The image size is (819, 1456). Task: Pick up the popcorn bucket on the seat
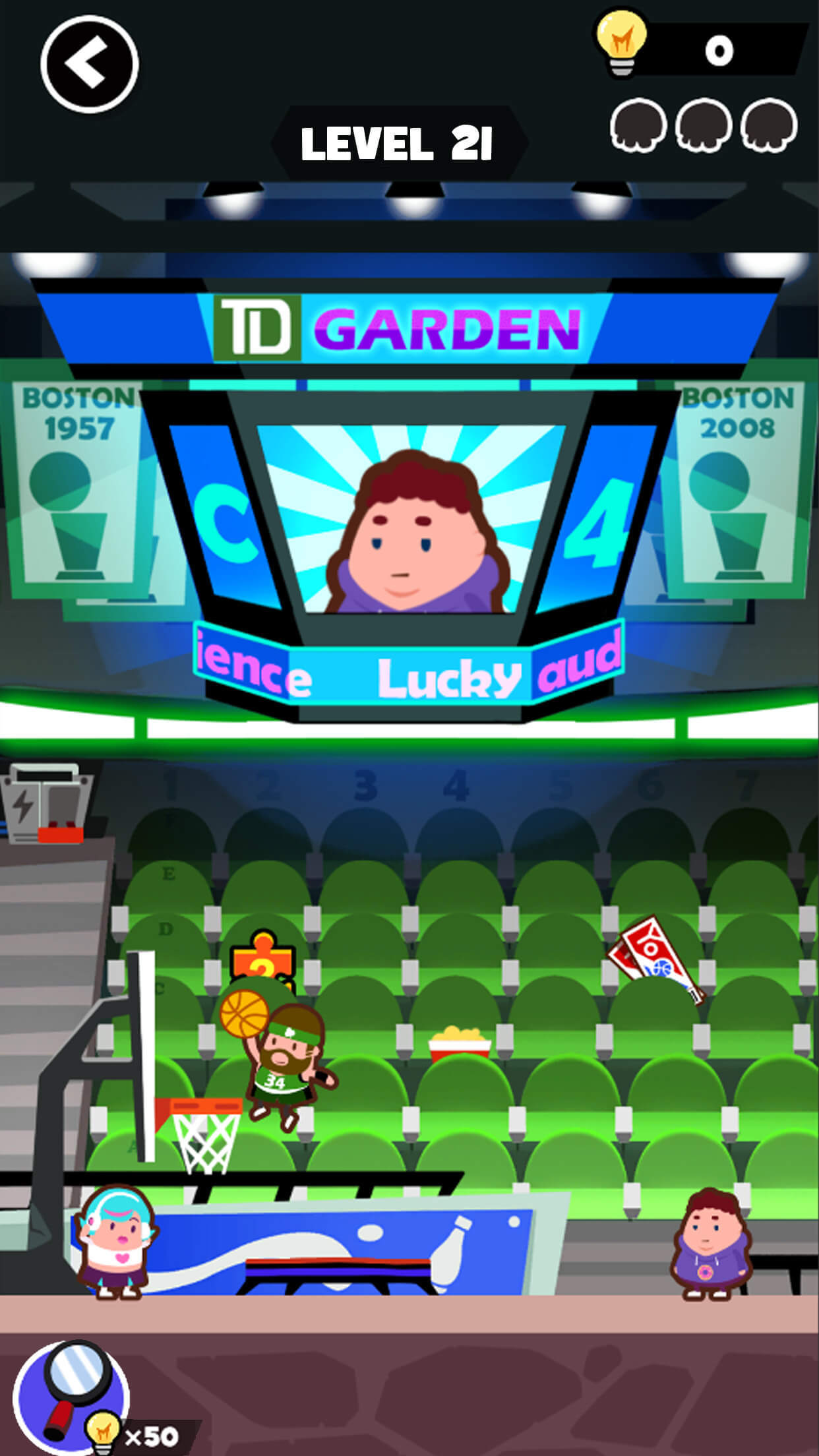460,1043
